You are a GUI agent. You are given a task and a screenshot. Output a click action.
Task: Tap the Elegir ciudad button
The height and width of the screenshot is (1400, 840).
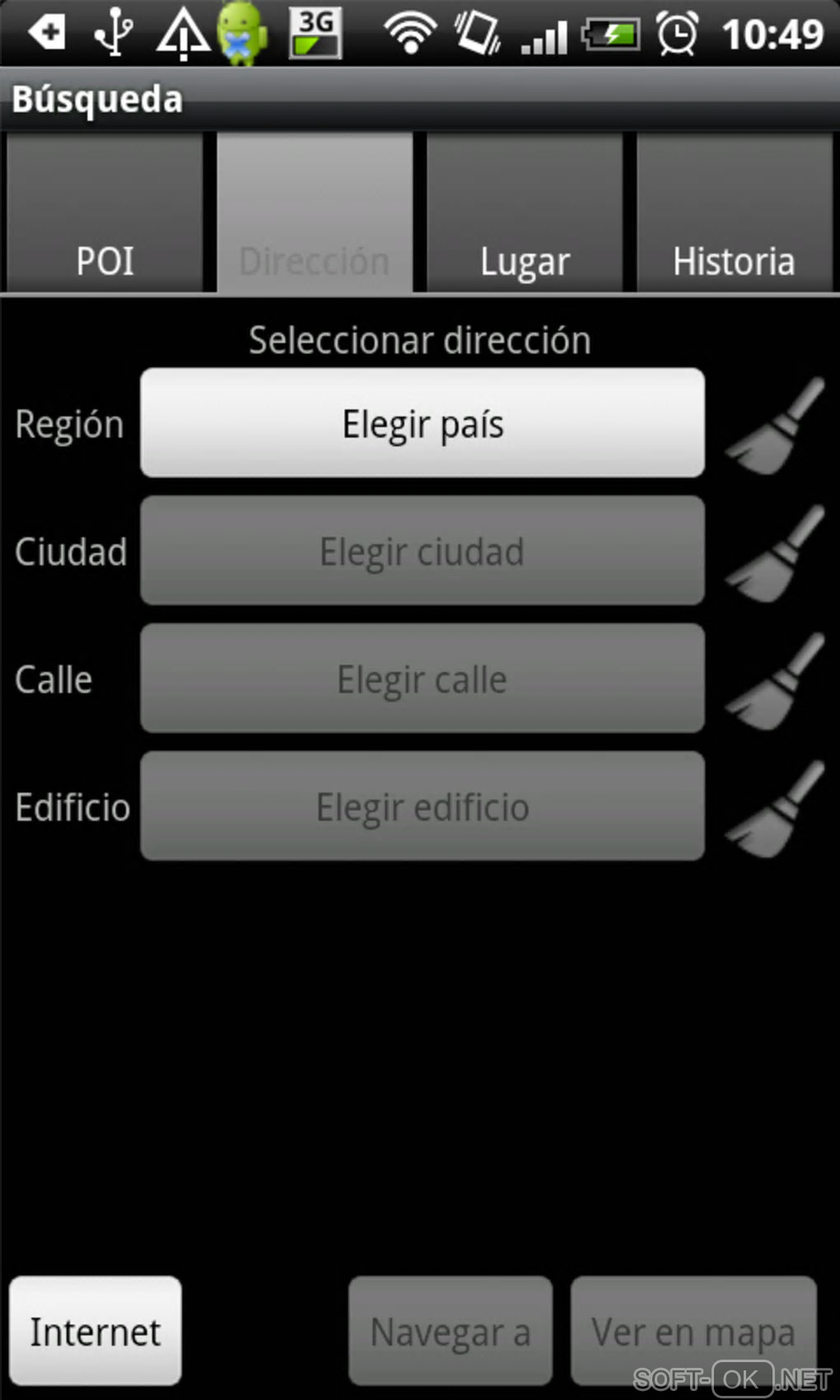coord(422,551)
